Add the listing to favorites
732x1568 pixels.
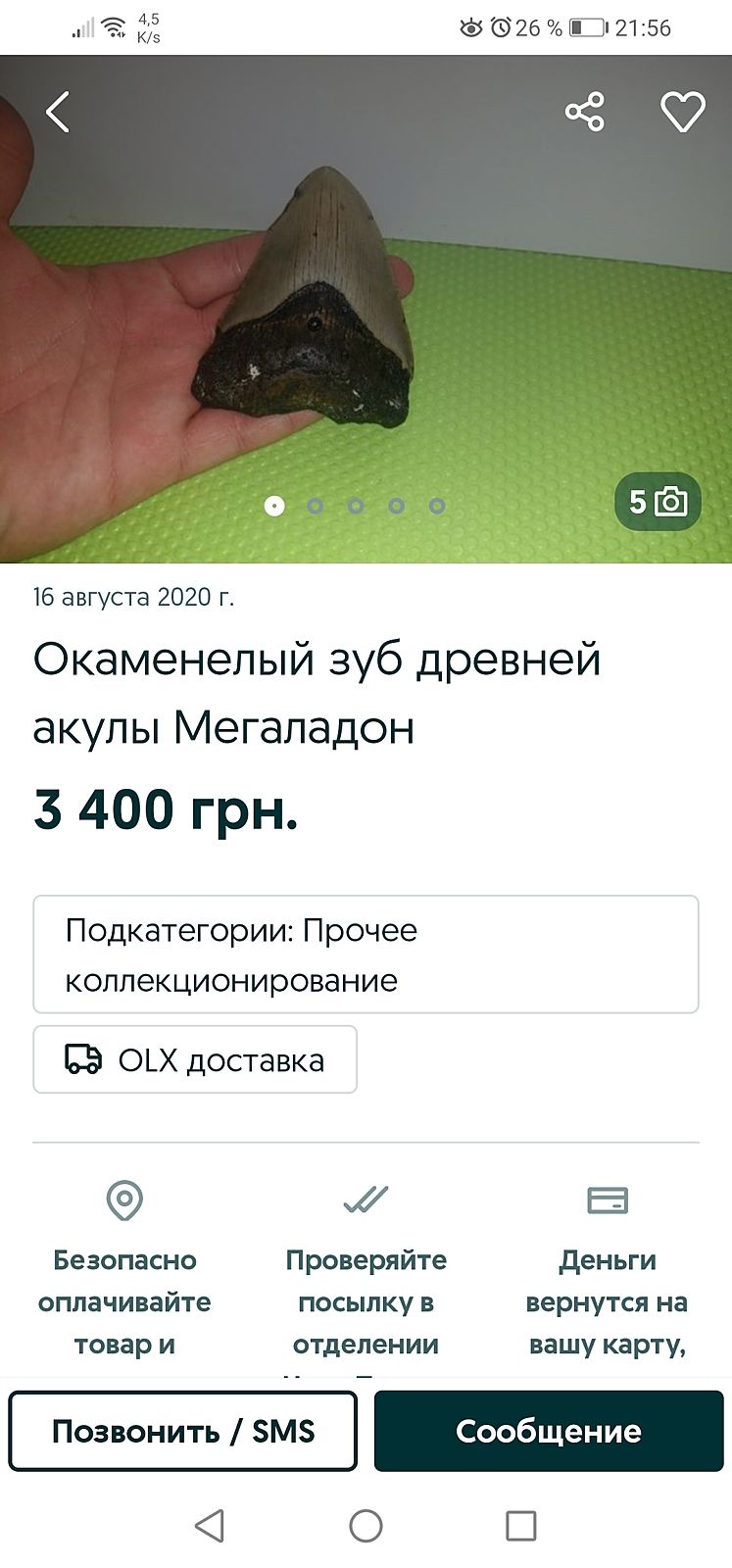click(x=683, y=112)
